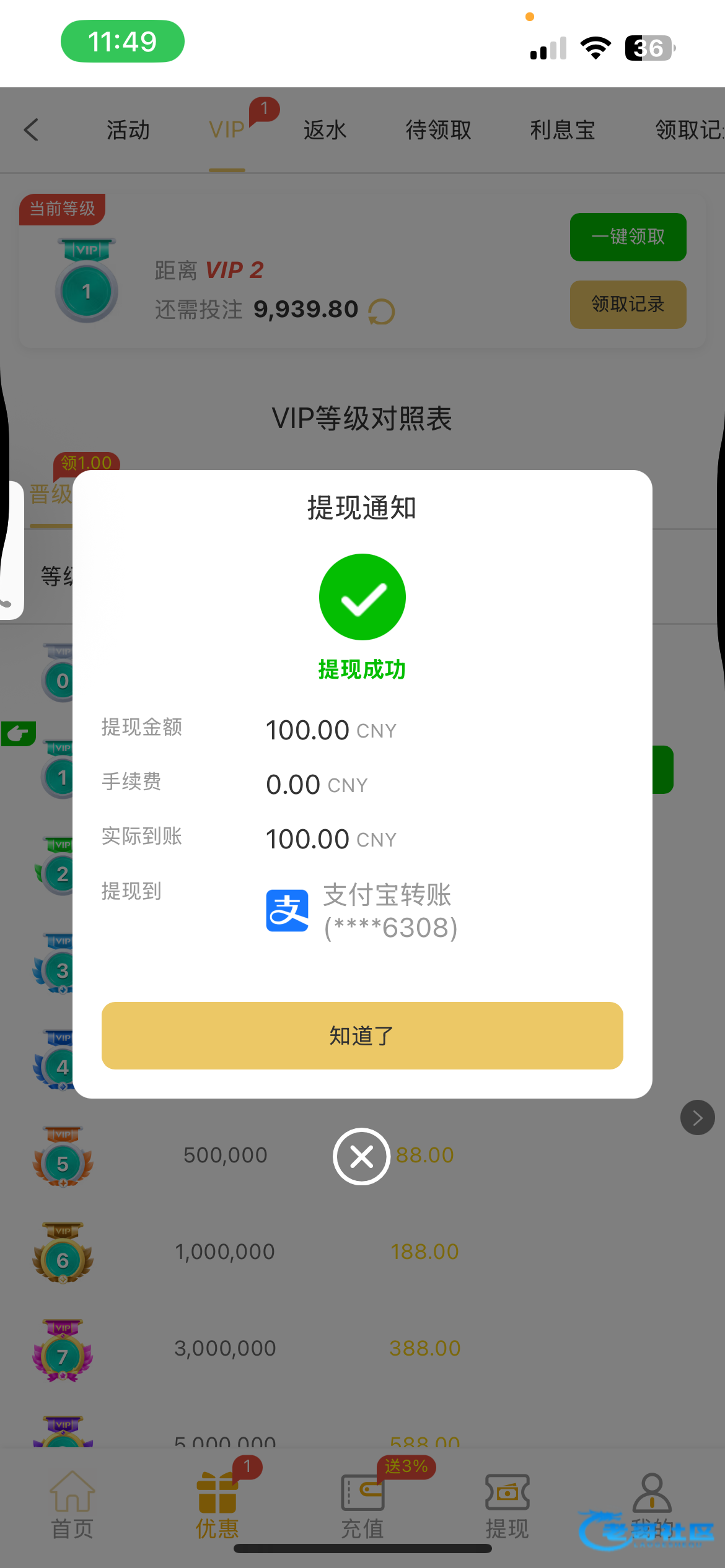Image resolution: width=725 pixels, height=1568 pixels.
Task: Open the 待领取 tab
Action: click(438, 130)
